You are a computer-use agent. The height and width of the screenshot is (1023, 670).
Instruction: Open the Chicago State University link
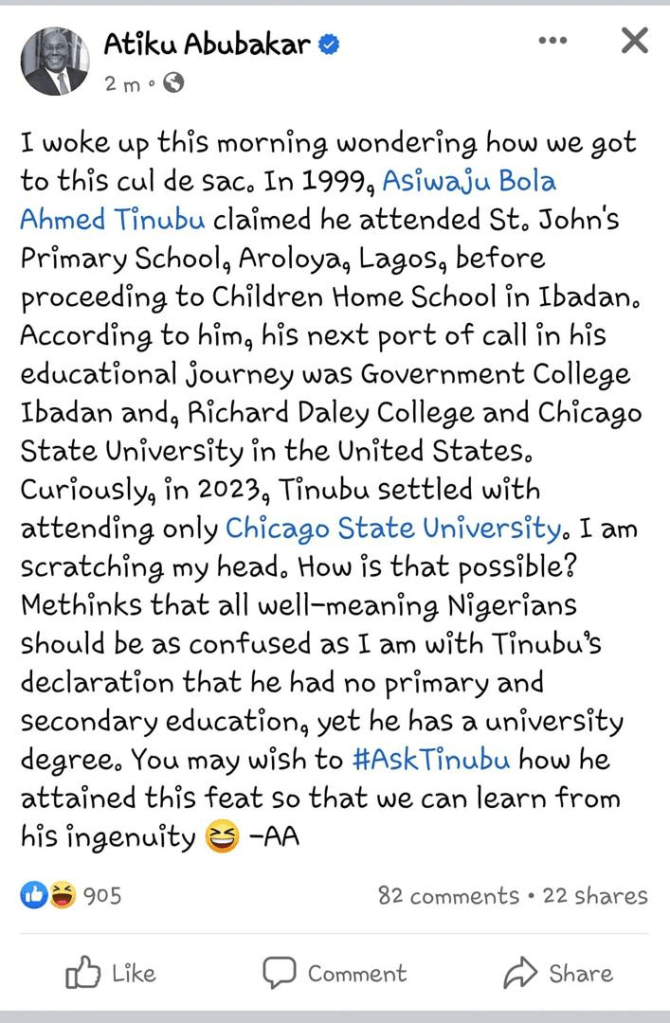pos(393,528)
